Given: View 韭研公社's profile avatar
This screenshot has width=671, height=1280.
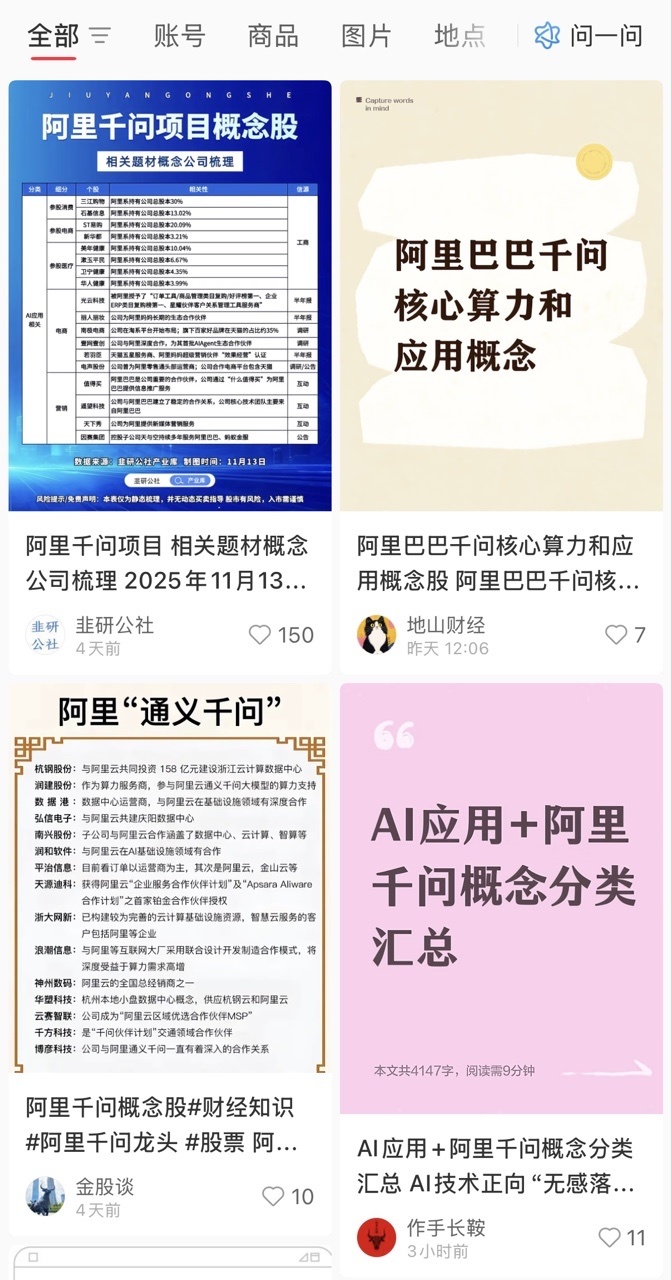Looking at the screenshot, I should [x=45, y=635].
